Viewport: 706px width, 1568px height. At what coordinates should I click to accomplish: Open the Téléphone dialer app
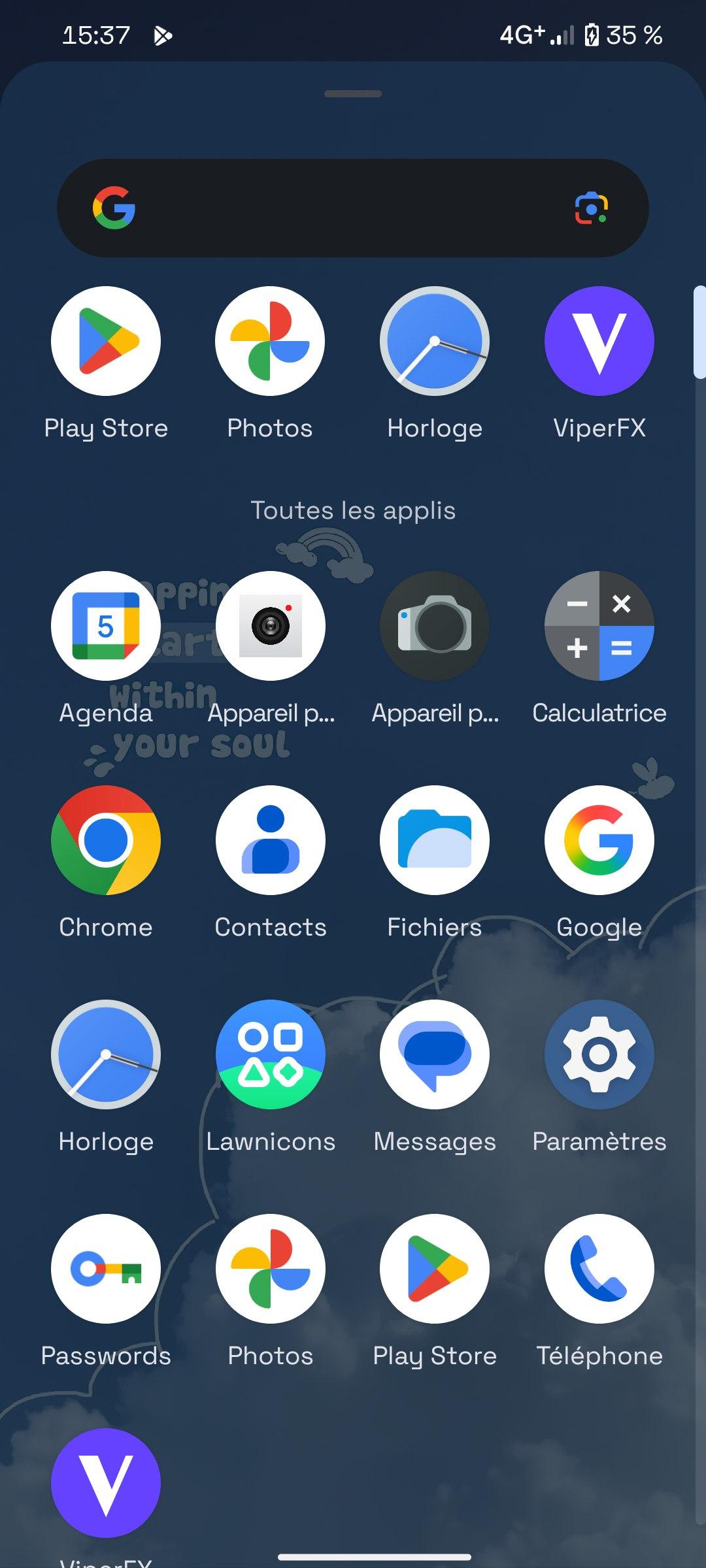pos(599,1269)
